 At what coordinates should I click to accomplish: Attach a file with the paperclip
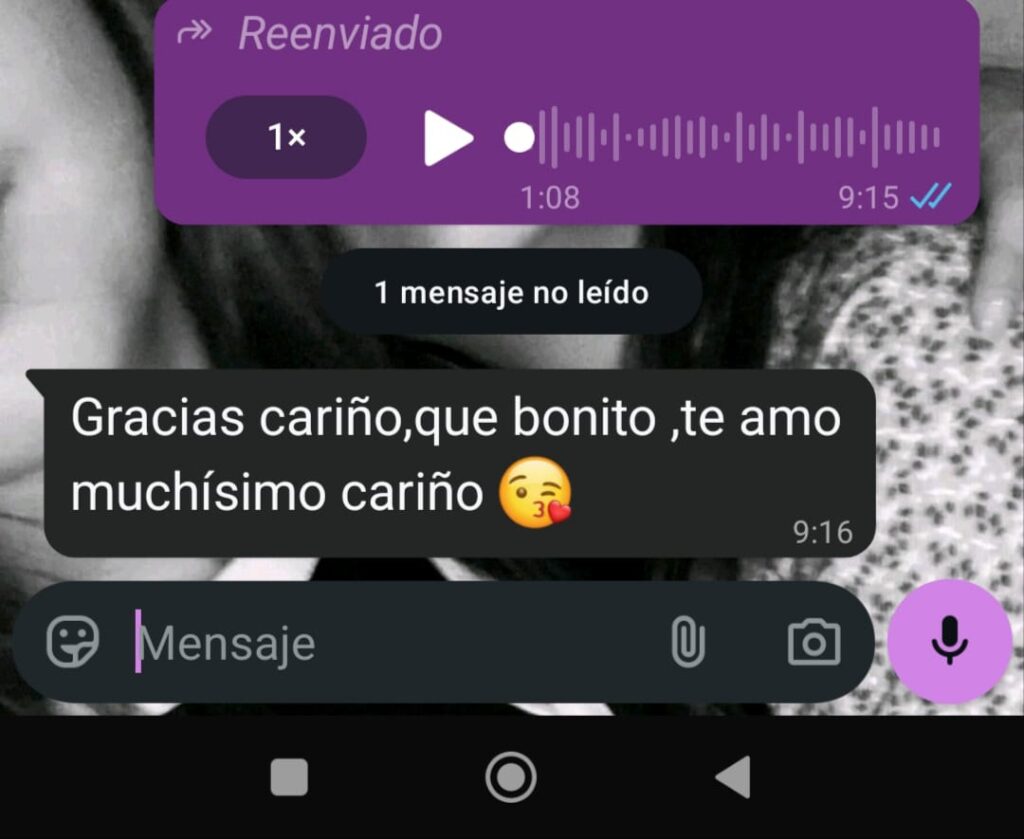687,642
